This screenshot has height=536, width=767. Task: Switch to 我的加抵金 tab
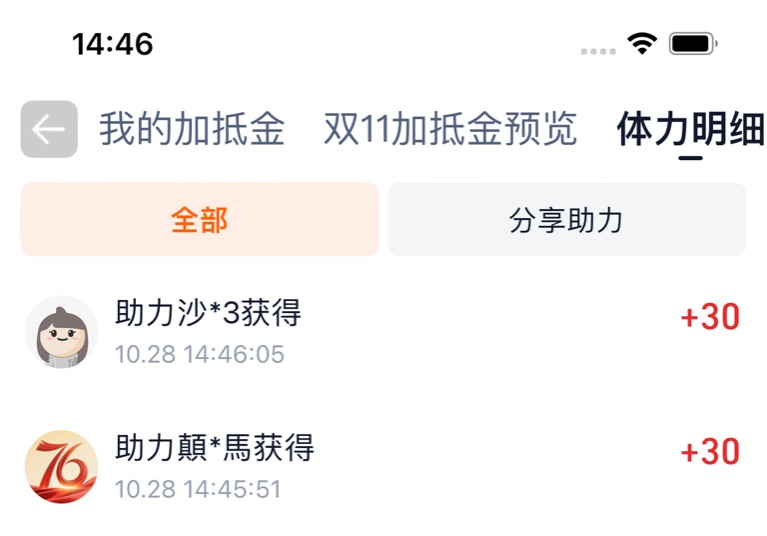coord(191,130)
